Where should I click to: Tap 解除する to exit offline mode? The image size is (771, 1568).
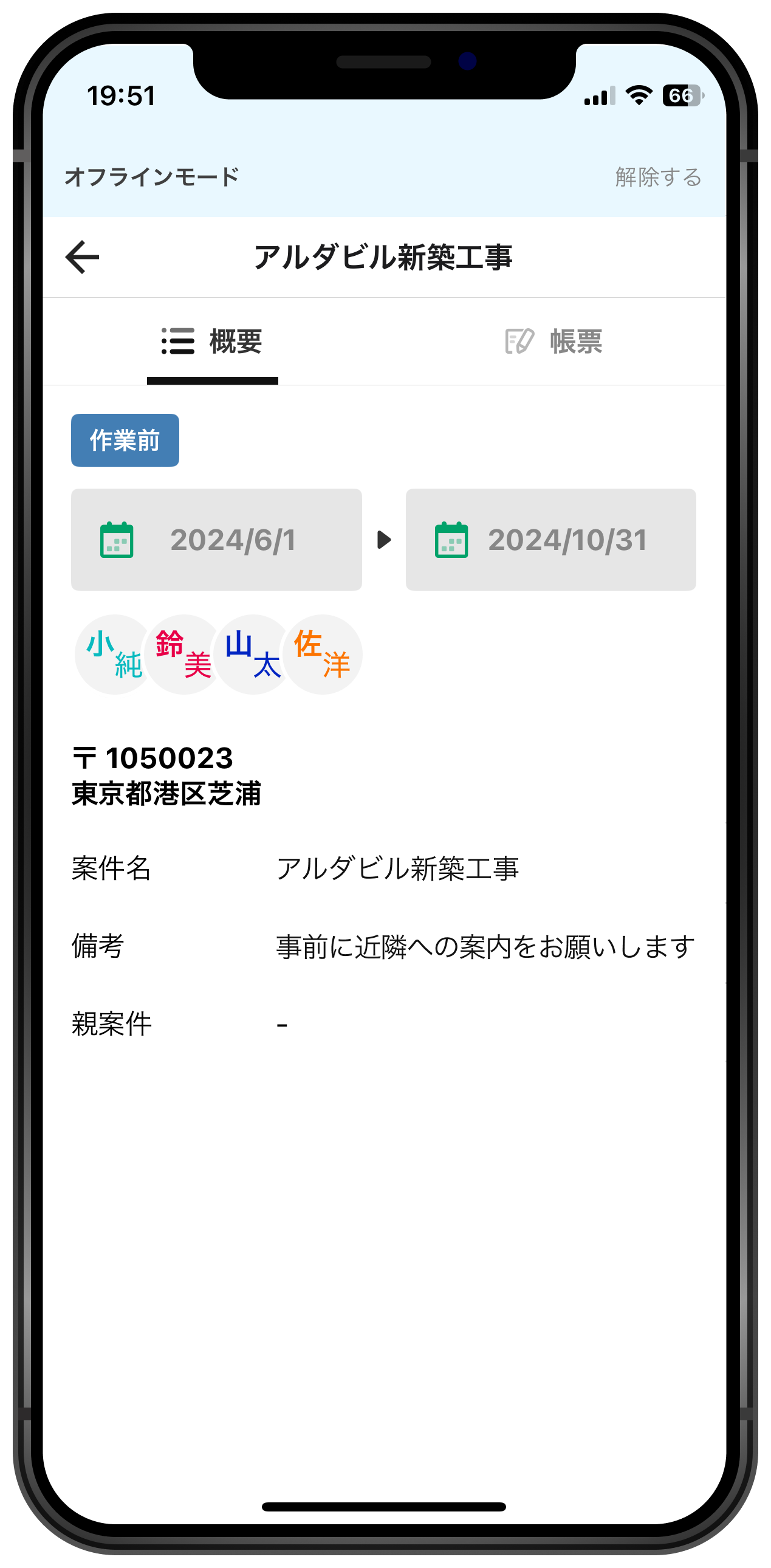click(658, 177)
